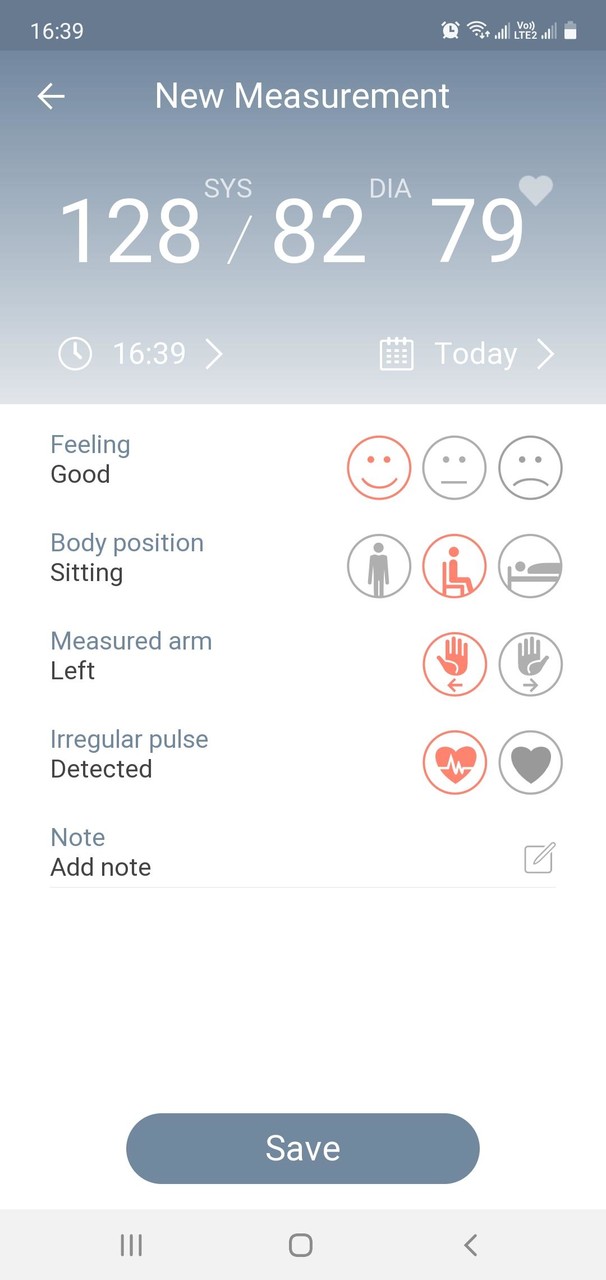
Task: Go back using the top arrow
Action: point(51,96)
